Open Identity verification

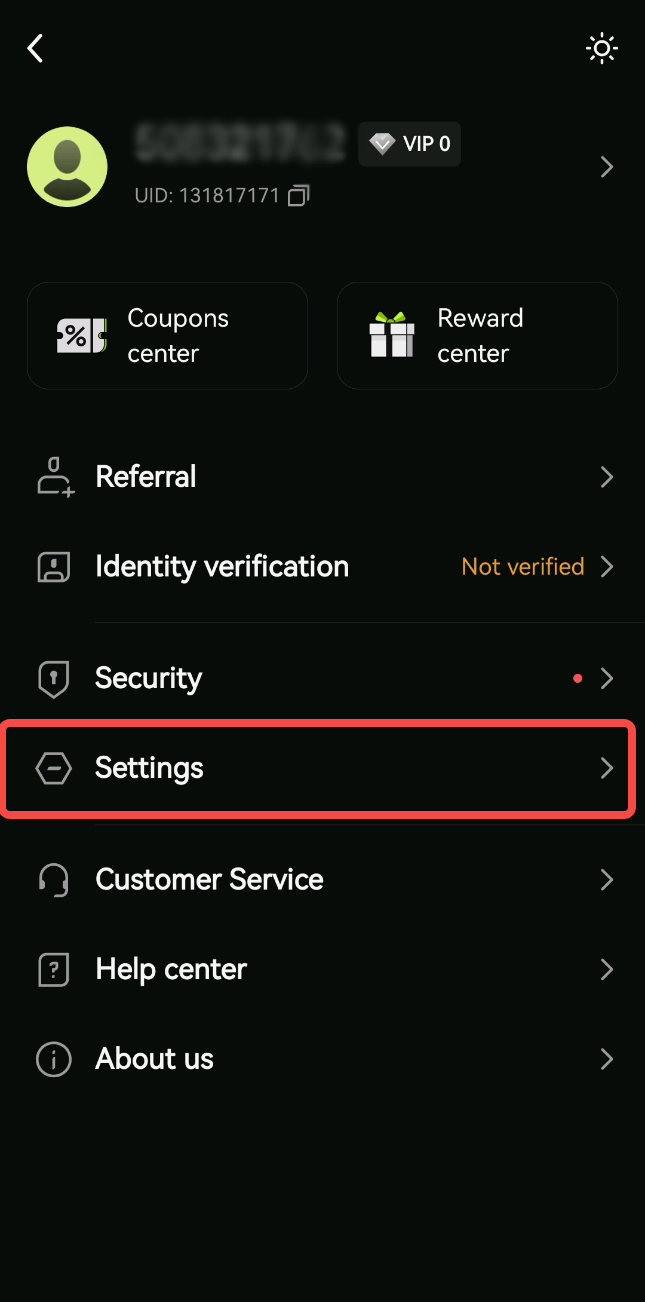pyautogui.click(x=322, y=567)
